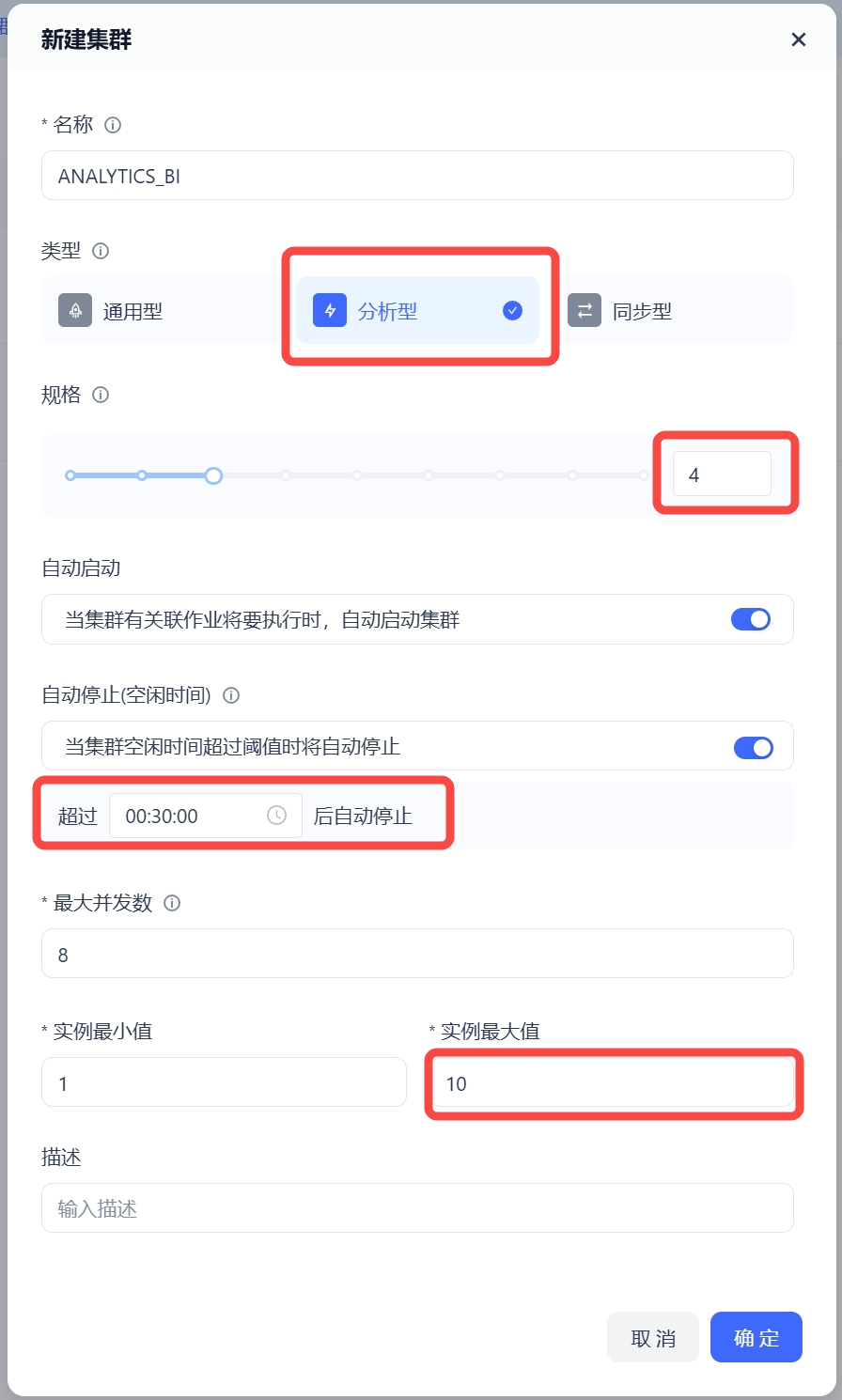The image size is (842, 1400).
Task: Show info tooltip next to 名称
Action: pos(113,125)
